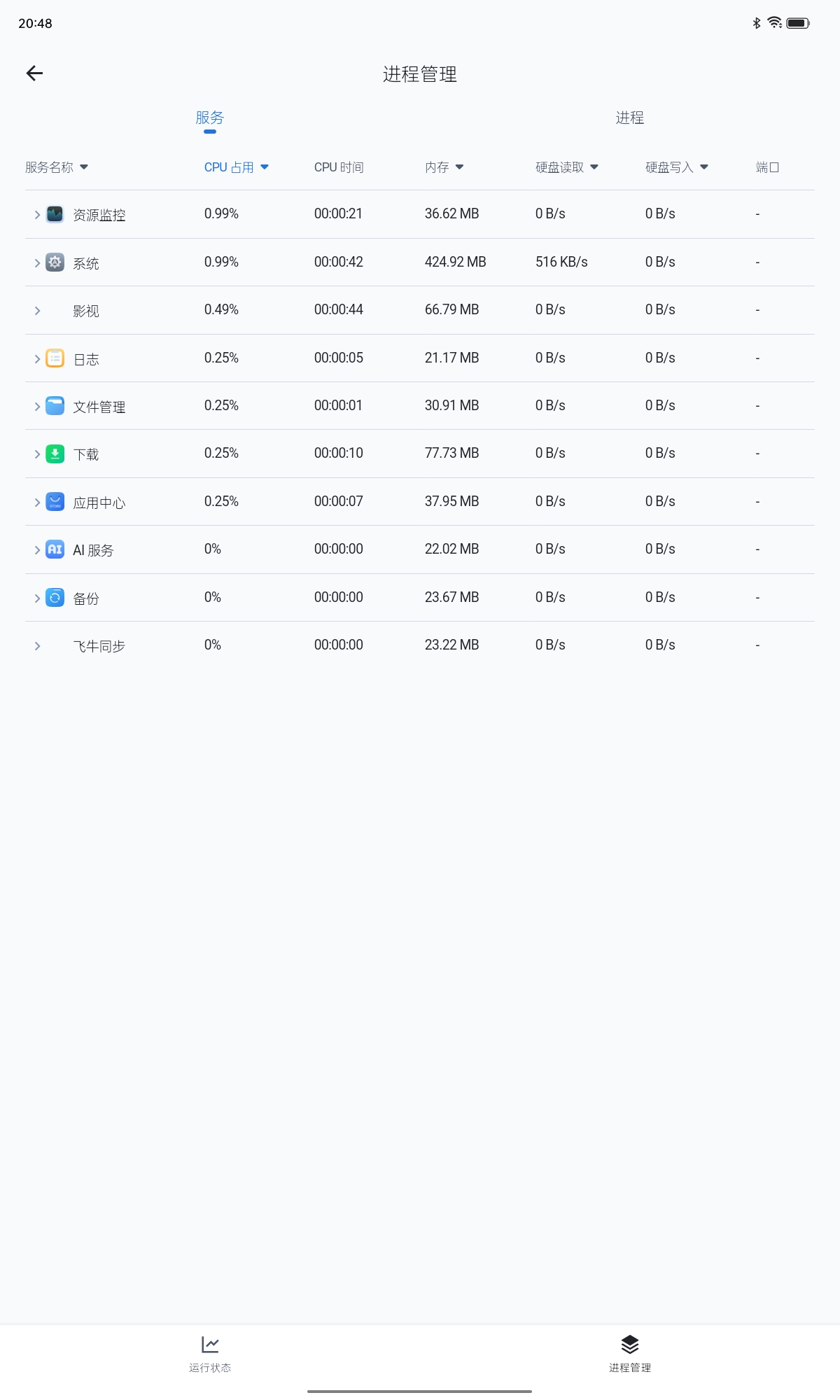Expand the 下载 service row
Image resolution: width=840 pixels, height=1400 pixels.
coord(38,454)
